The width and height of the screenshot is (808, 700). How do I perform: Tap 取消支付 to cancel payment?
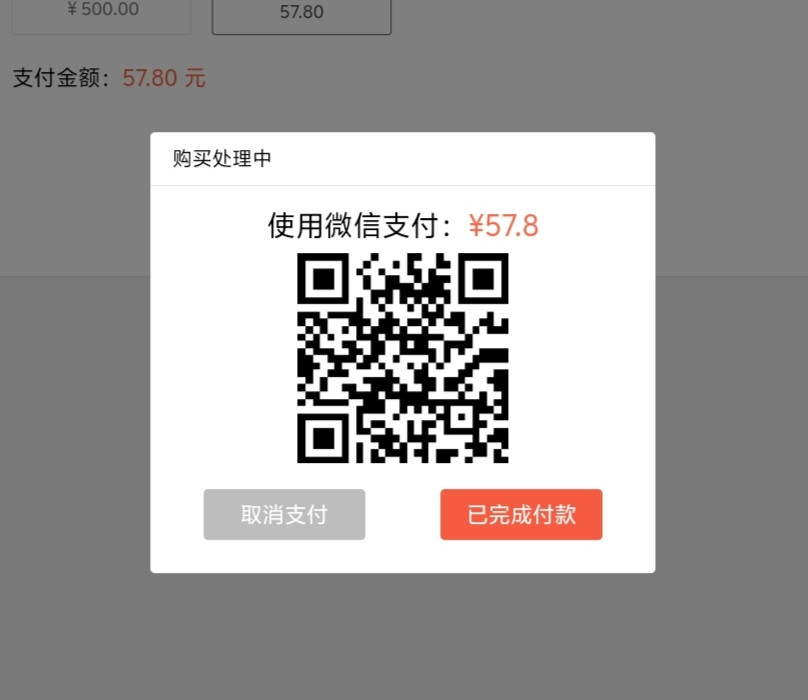click(284, 514)
